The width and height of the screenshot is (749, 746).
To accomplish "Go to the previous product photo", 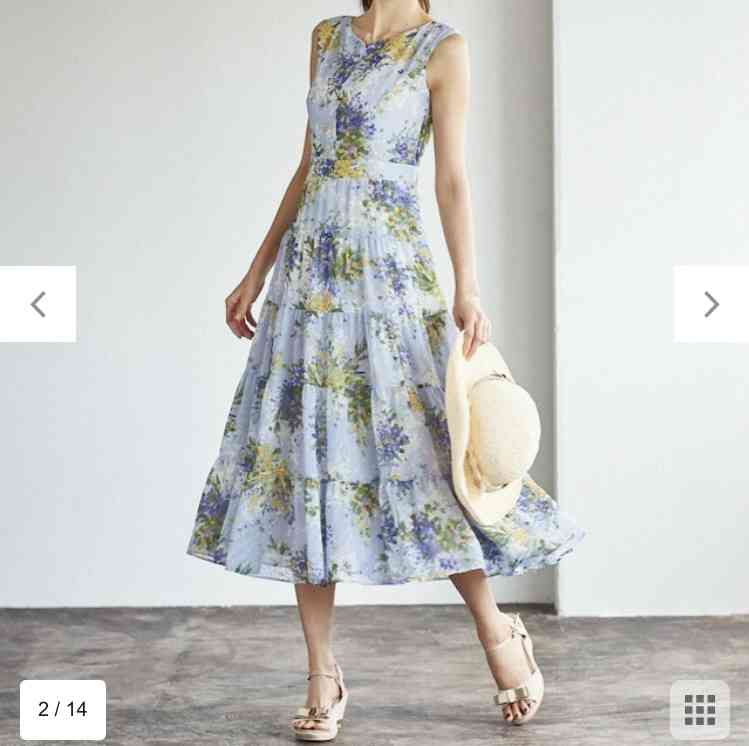I will (38, 304).
